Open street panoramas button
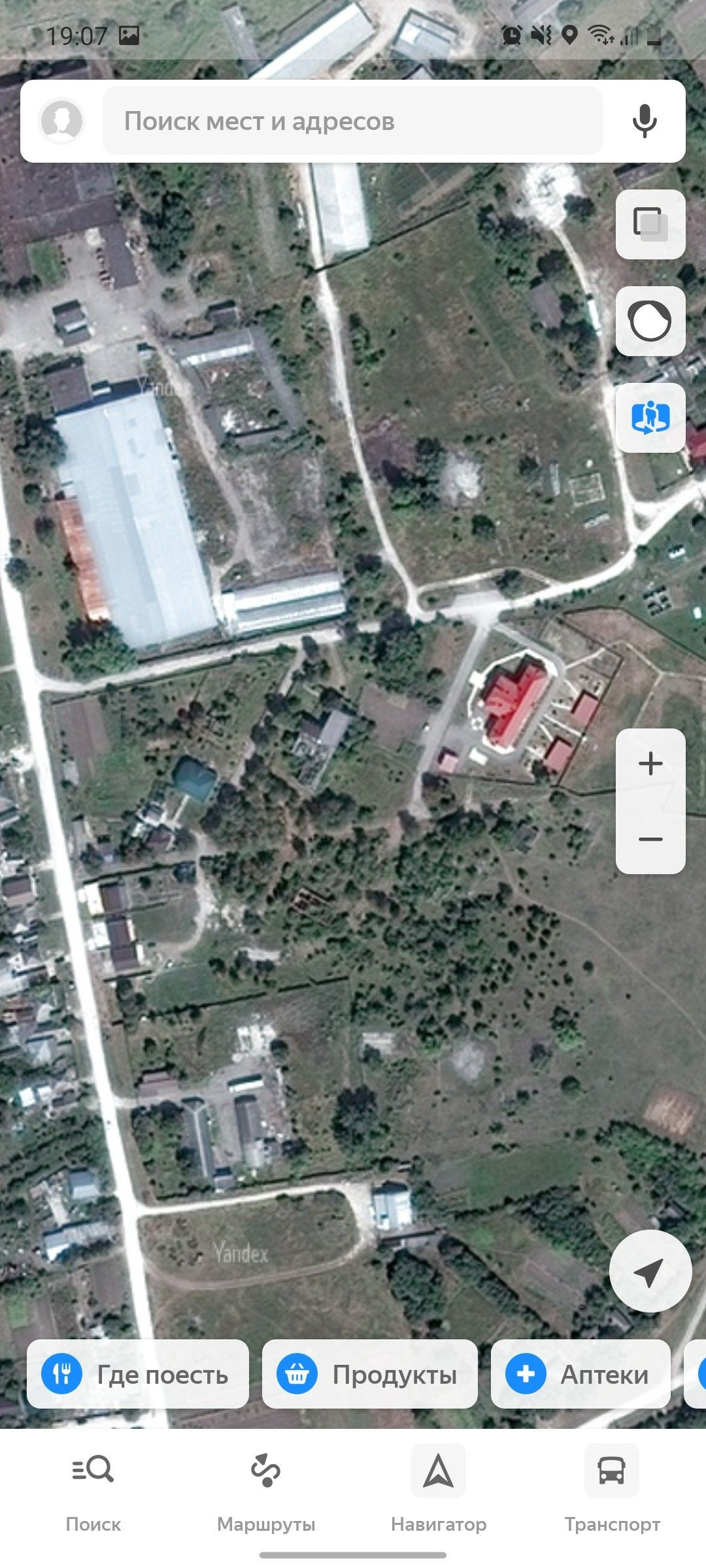This screenshot has width=706, height=1568. (650, 417)
